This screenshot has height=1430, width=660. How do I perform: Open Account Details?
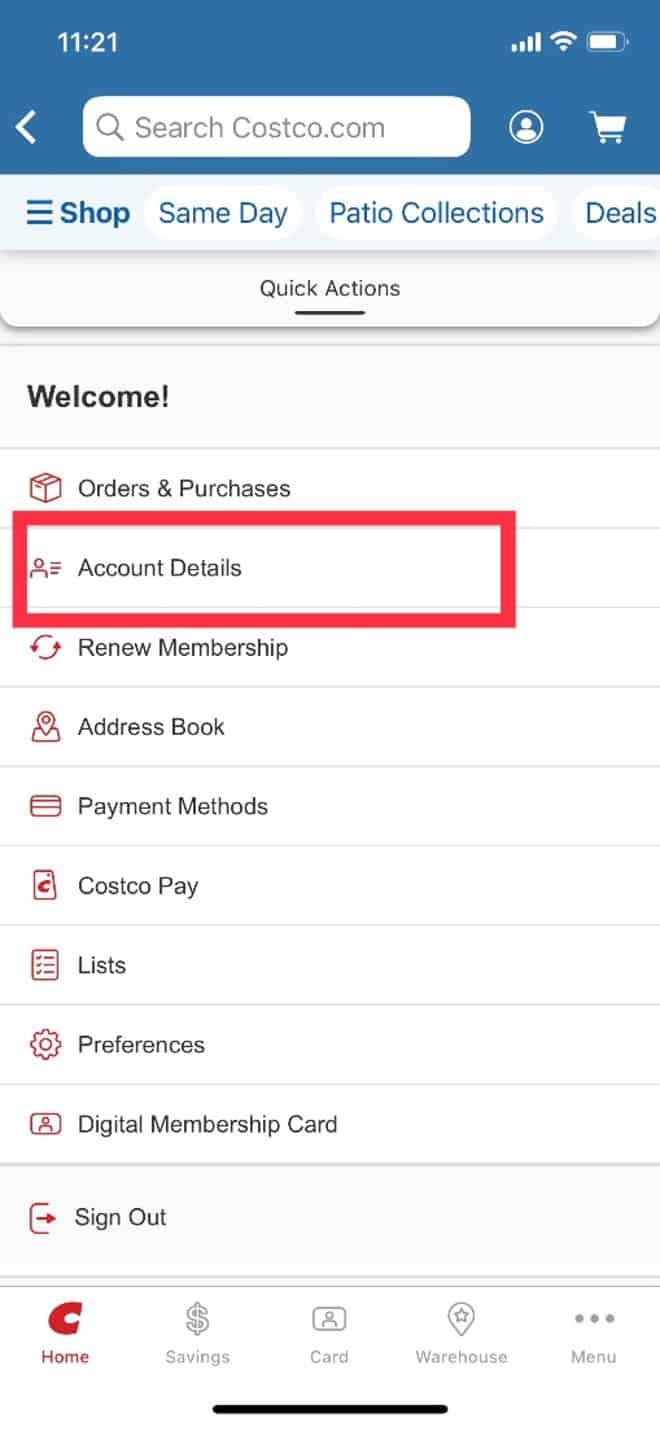click(330, 568)
